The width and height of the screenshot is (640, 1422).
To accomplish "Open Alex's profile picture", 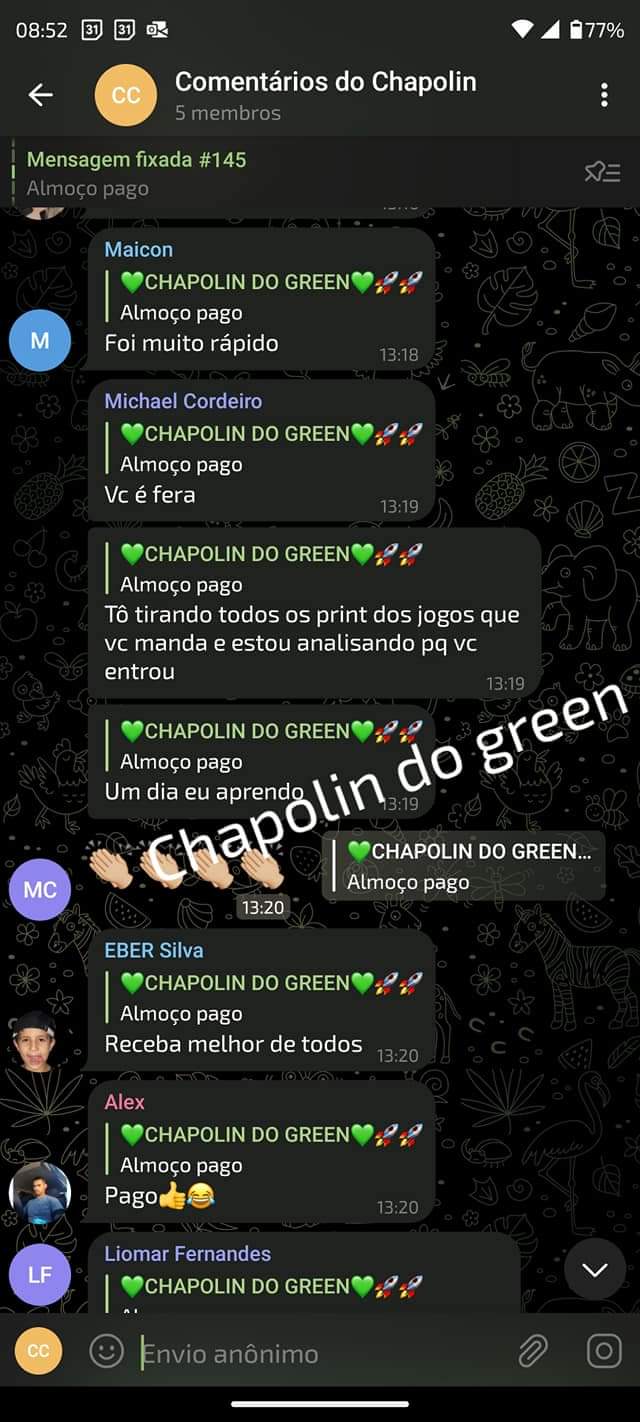I will pyautogui.click(x=40, y=1193).
